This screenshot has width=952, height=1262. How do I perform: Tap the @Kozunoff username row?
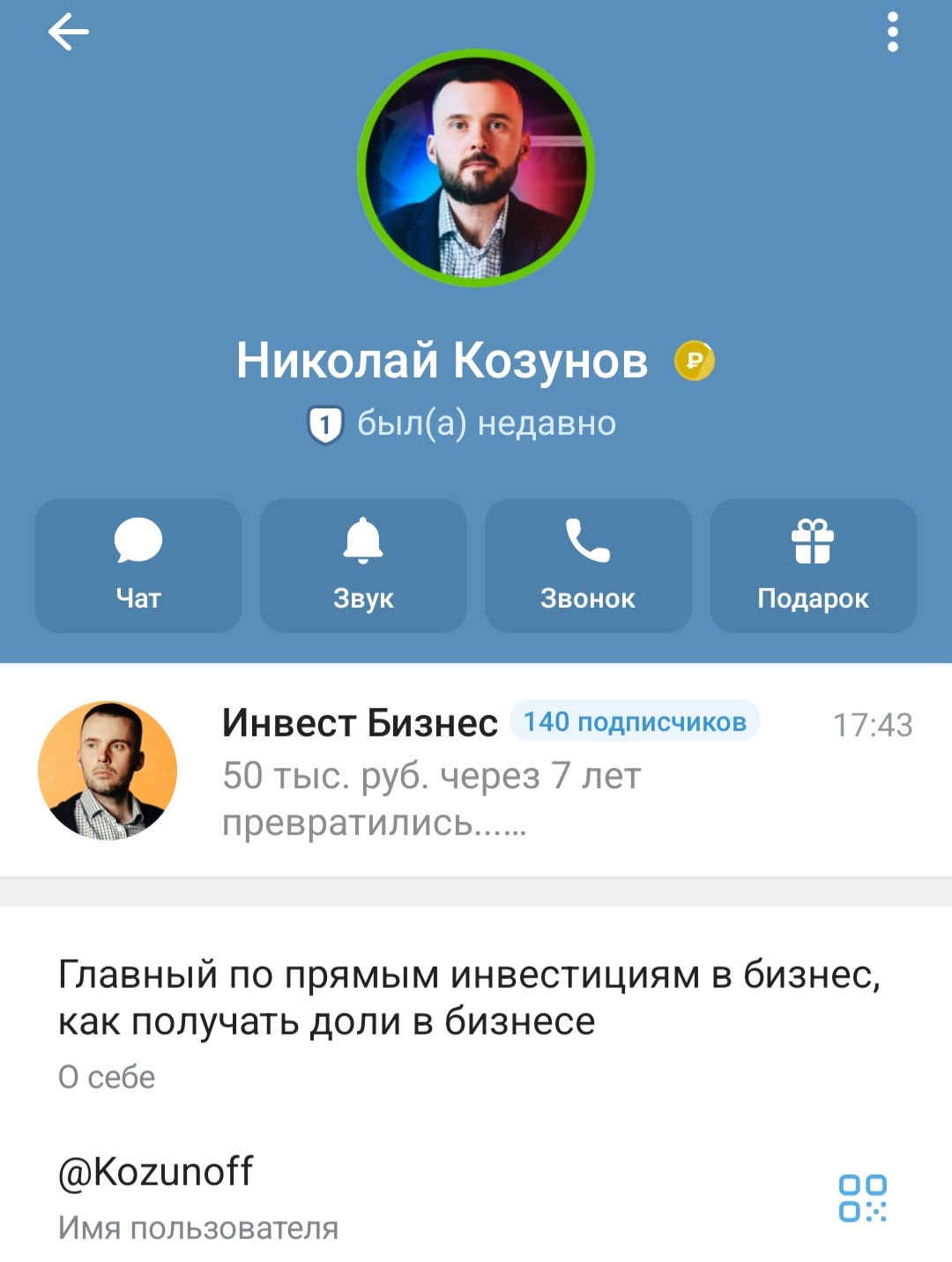pos(353,1195)
